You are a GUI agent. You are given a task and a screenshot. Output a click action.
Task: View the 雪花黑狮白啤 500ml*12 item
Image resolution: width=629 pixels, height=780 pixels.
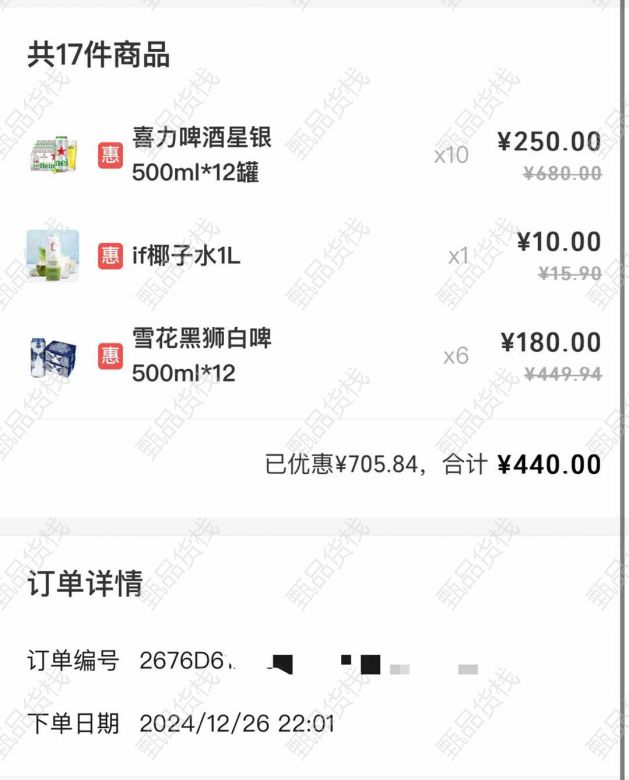201,356
